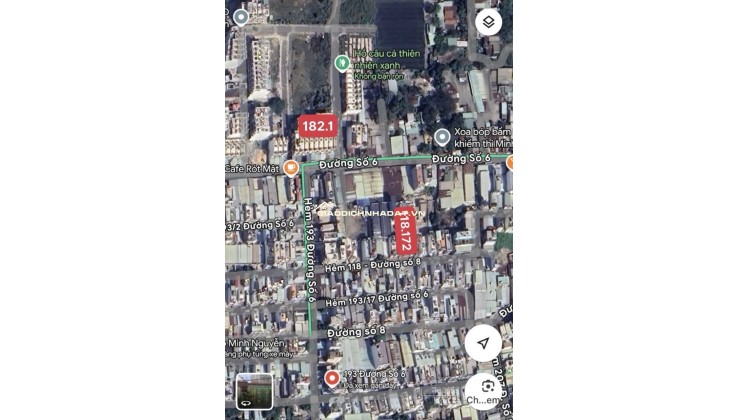Tap the location arrow button
740x420 pixels.
[x=483, y=343]
